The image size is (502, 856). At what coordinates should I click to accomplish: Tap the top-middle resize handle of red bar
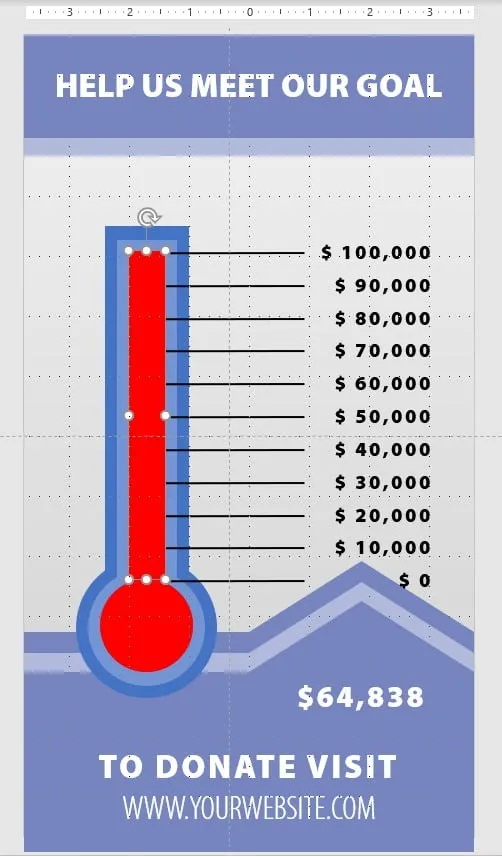[x=147, y=251]
